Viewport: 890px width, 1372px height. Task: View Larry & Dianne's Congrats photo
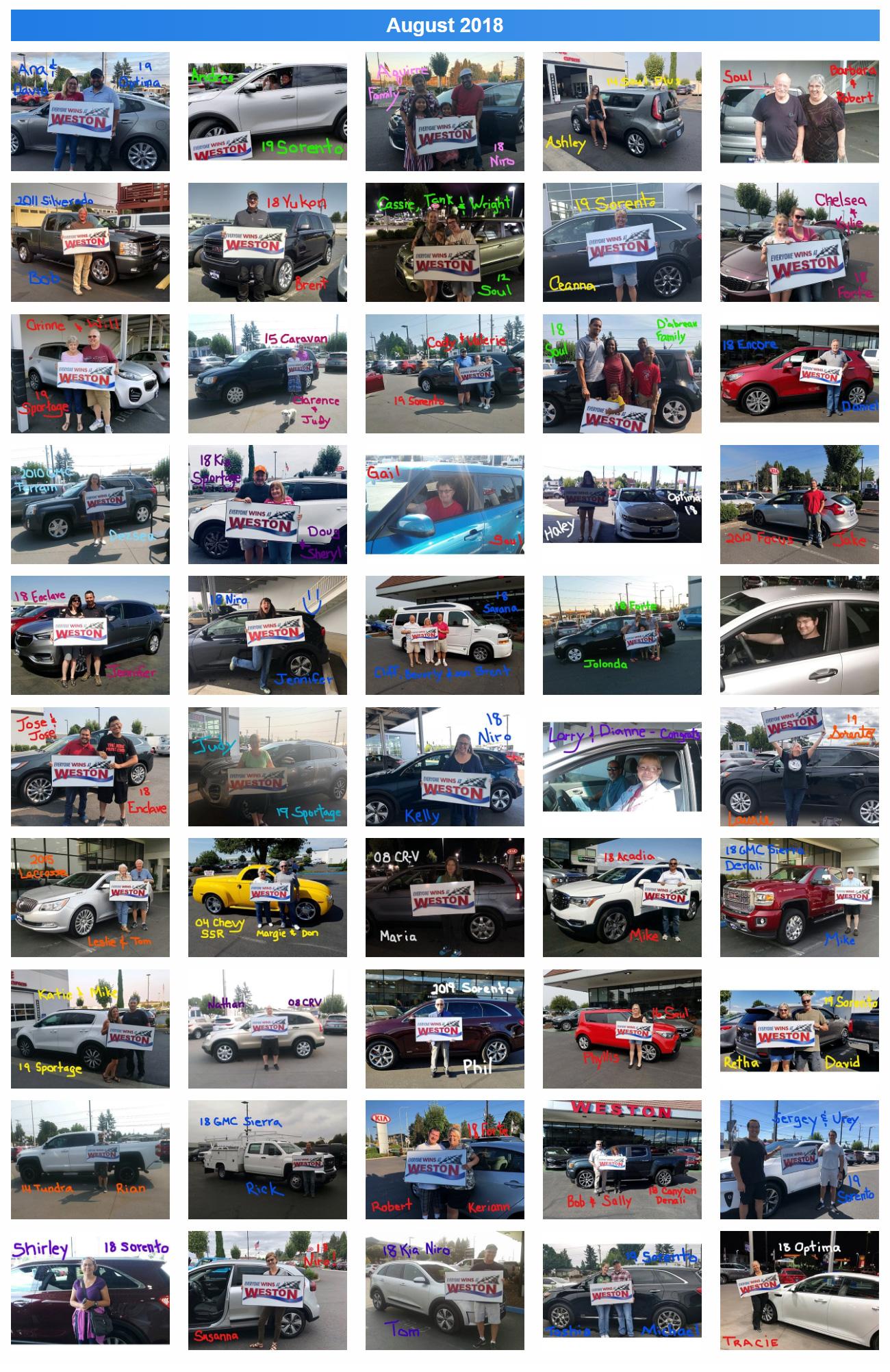(622, 767)
